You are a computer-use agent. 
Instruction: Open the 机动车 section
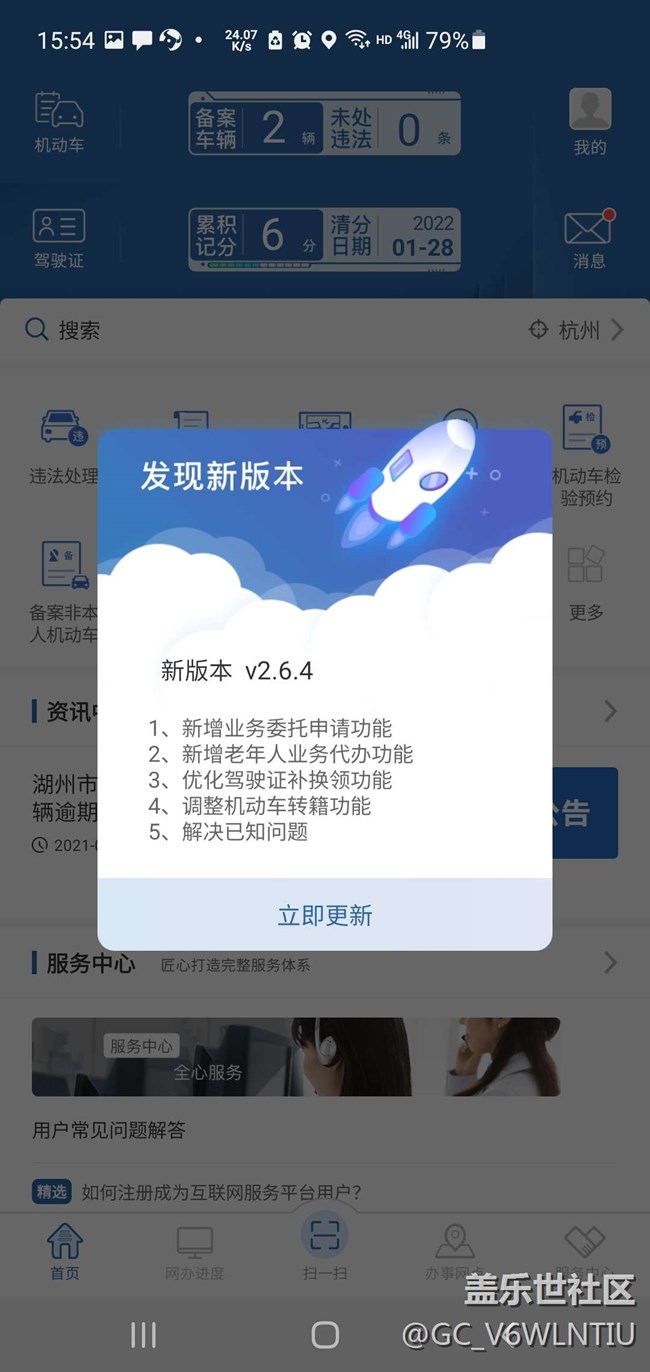pyautogui.click(x=59, y=122)
